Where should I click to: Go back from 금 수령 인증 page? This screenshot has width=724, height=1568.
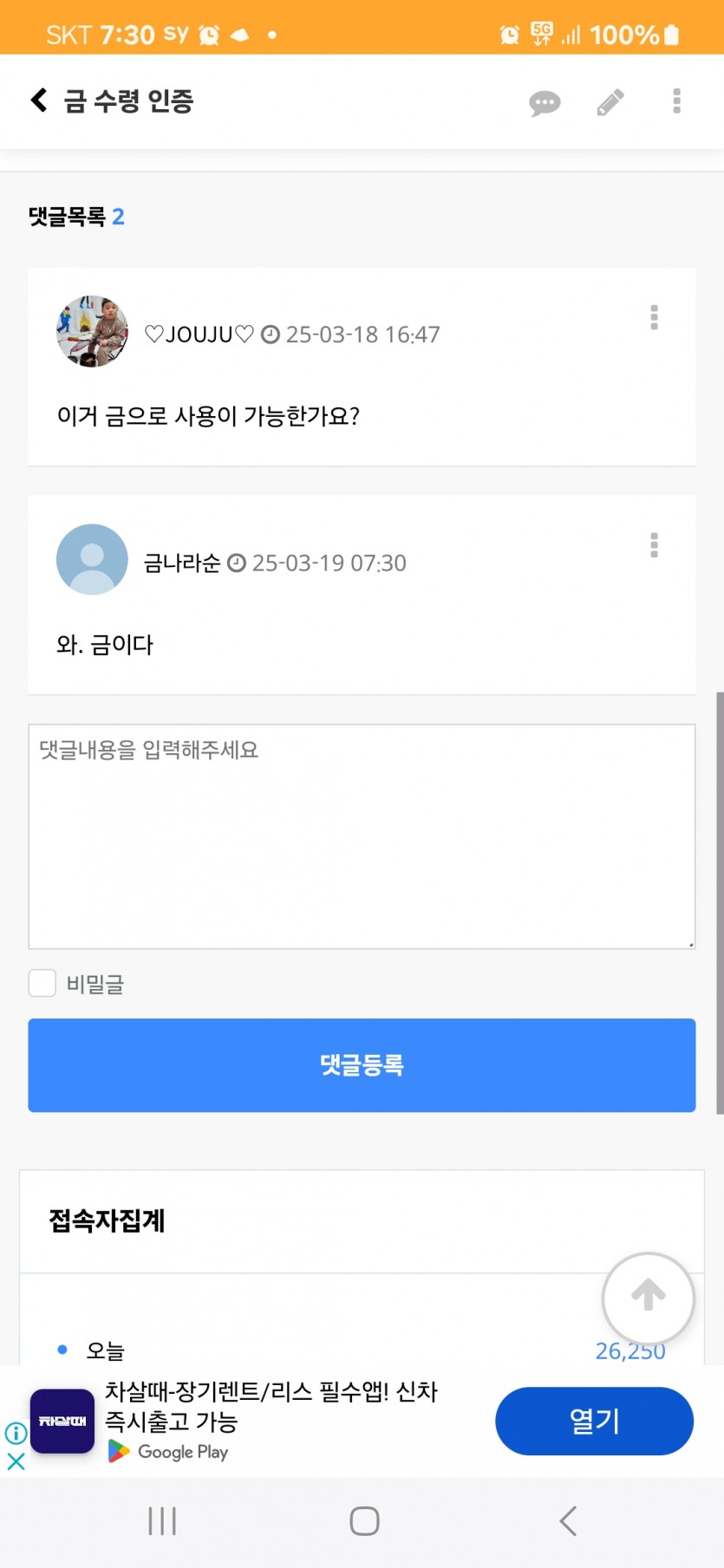pos(39,101)
